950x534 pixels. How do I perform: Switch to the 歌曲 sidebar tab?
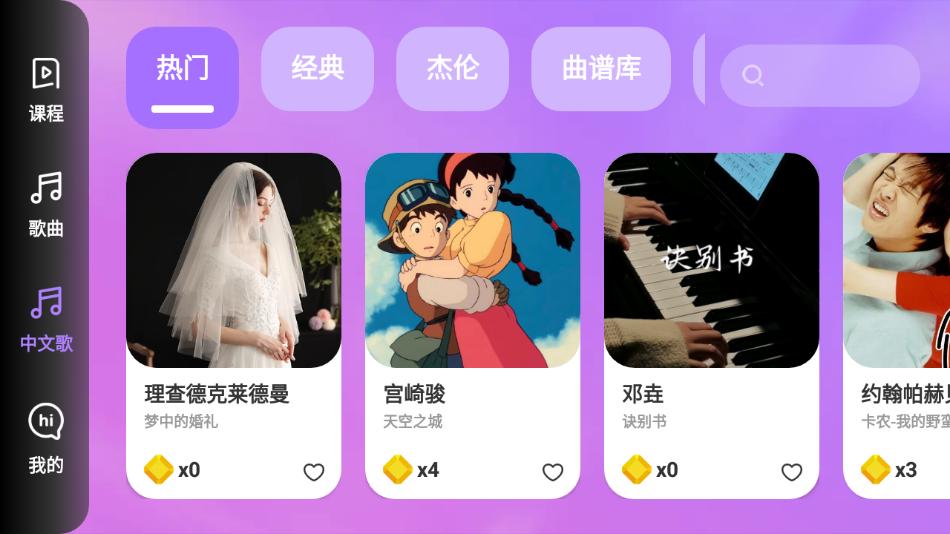tap(46, 204)
